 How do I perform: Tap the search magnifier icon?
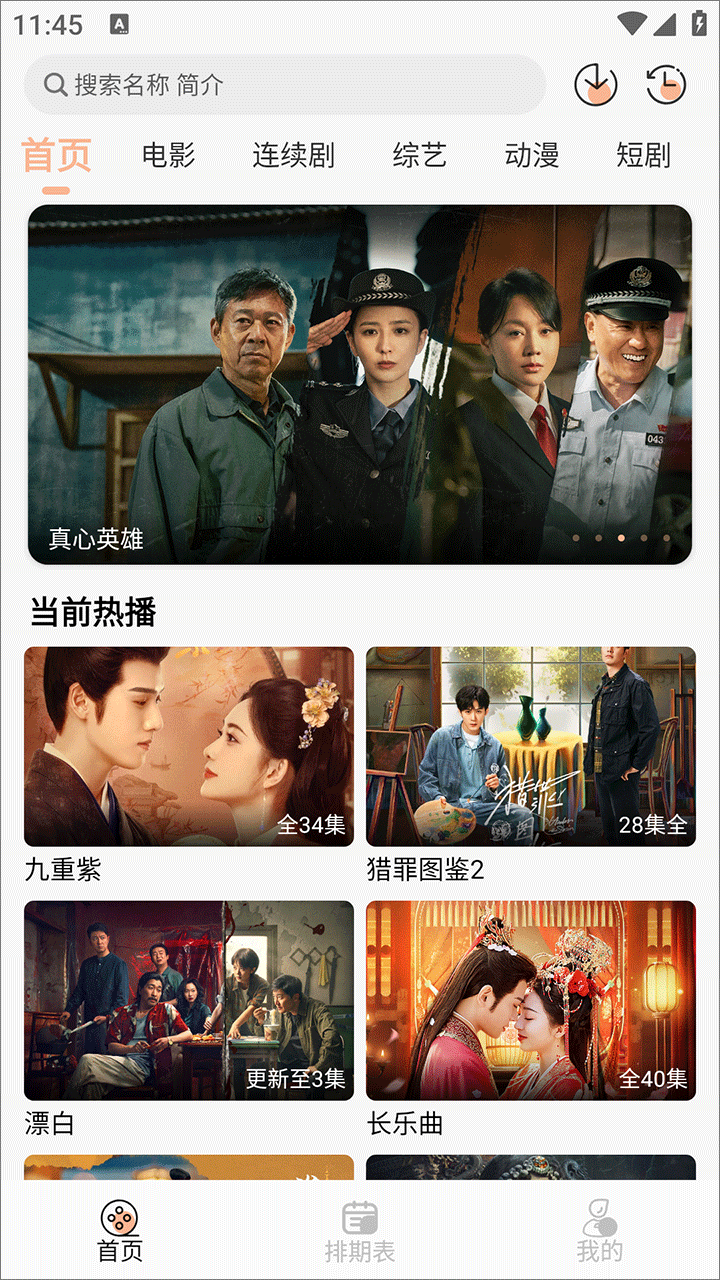point(53,85)
